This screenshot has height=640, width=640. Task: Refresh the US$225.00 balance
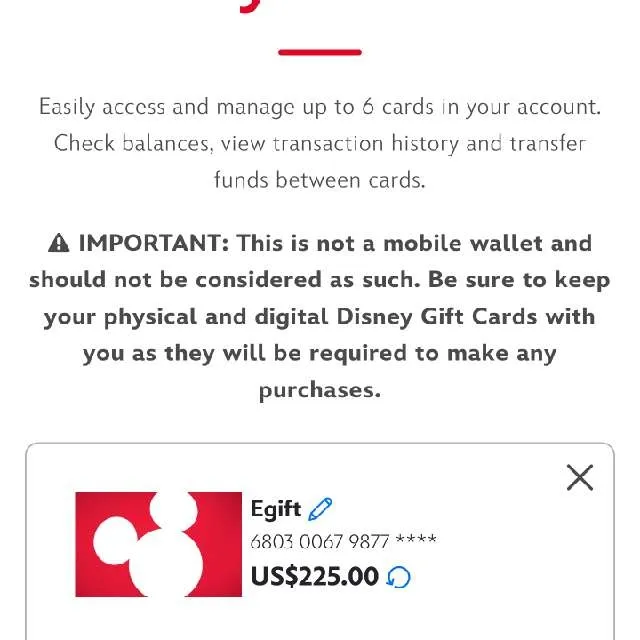click(398, 577)
